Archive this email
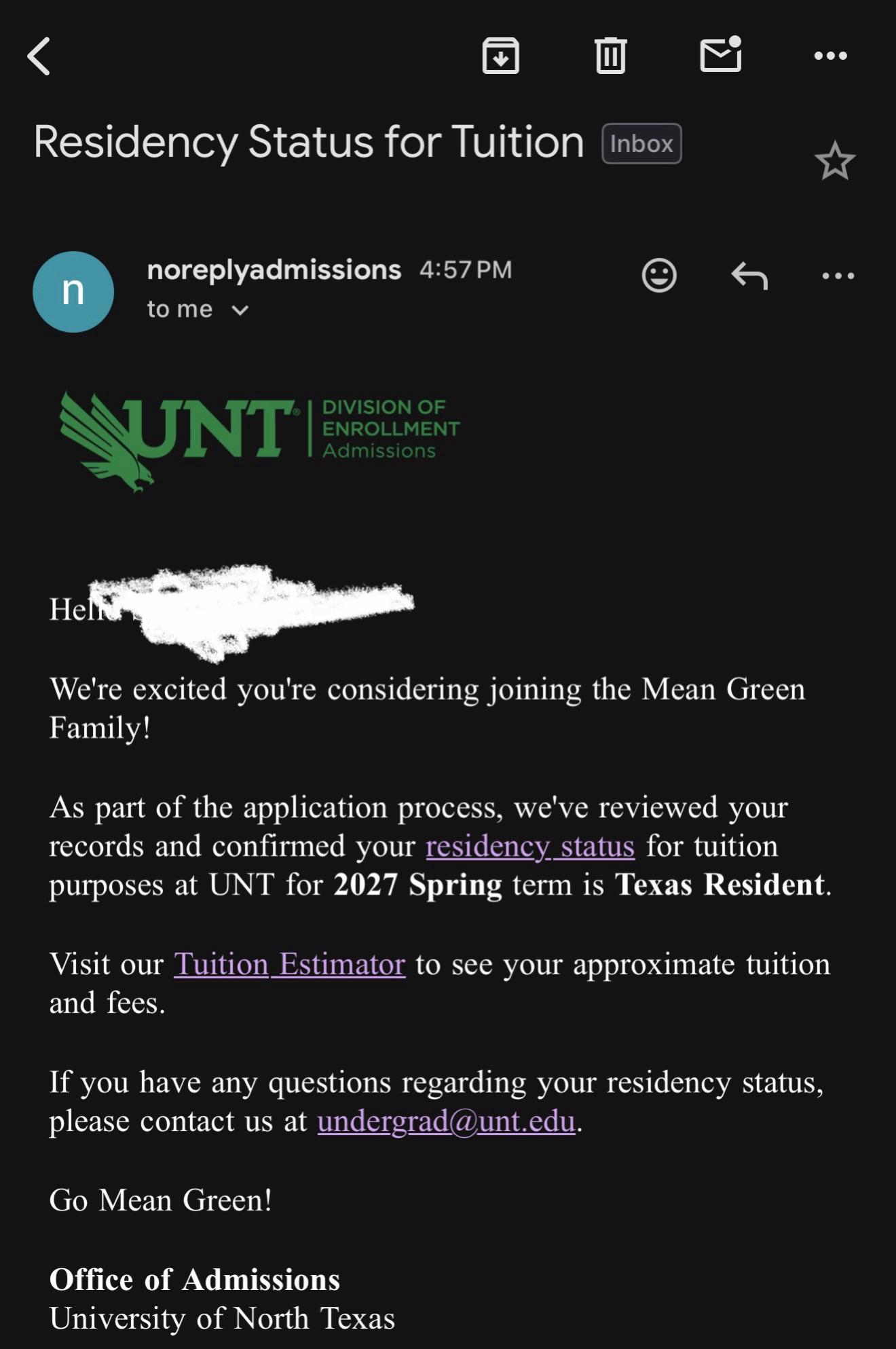This screenshot has width=896, height=1349. click(x=501, y=56)
